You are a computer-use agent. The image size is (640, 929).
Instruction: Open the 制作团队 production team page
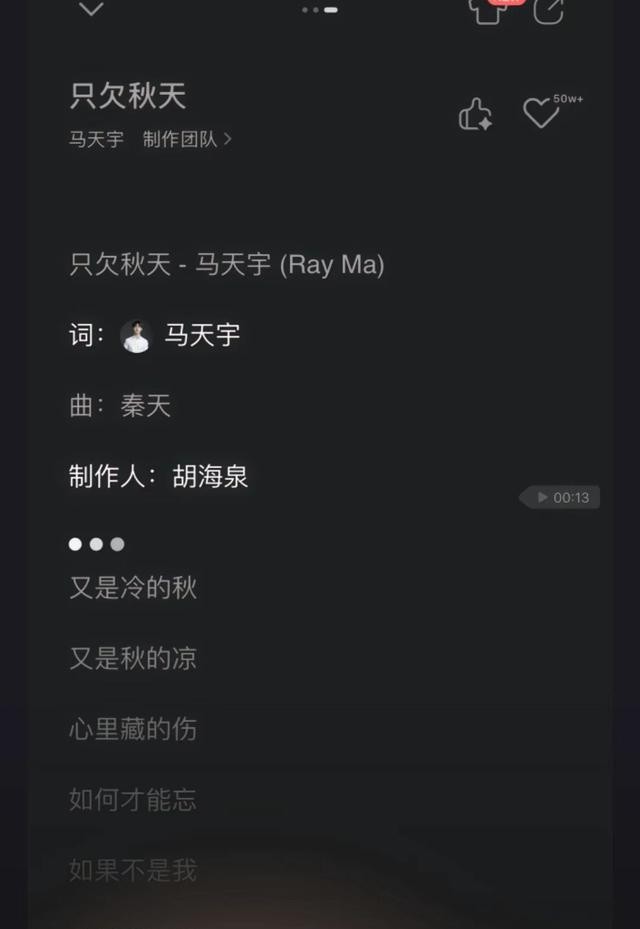[186, 139]
